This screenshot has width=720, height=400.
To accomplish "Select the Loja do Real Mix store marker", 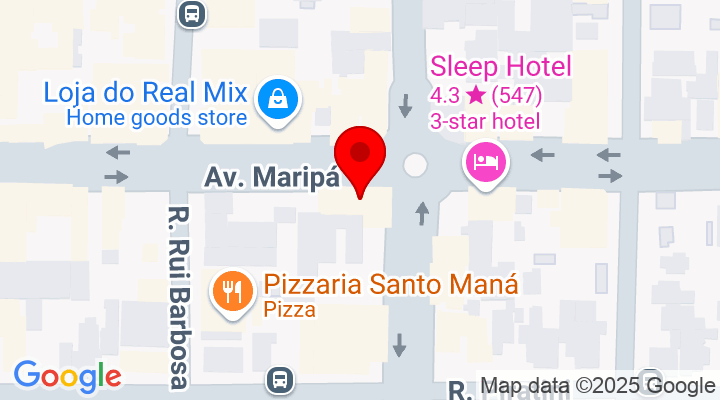I will pos(272,99).
